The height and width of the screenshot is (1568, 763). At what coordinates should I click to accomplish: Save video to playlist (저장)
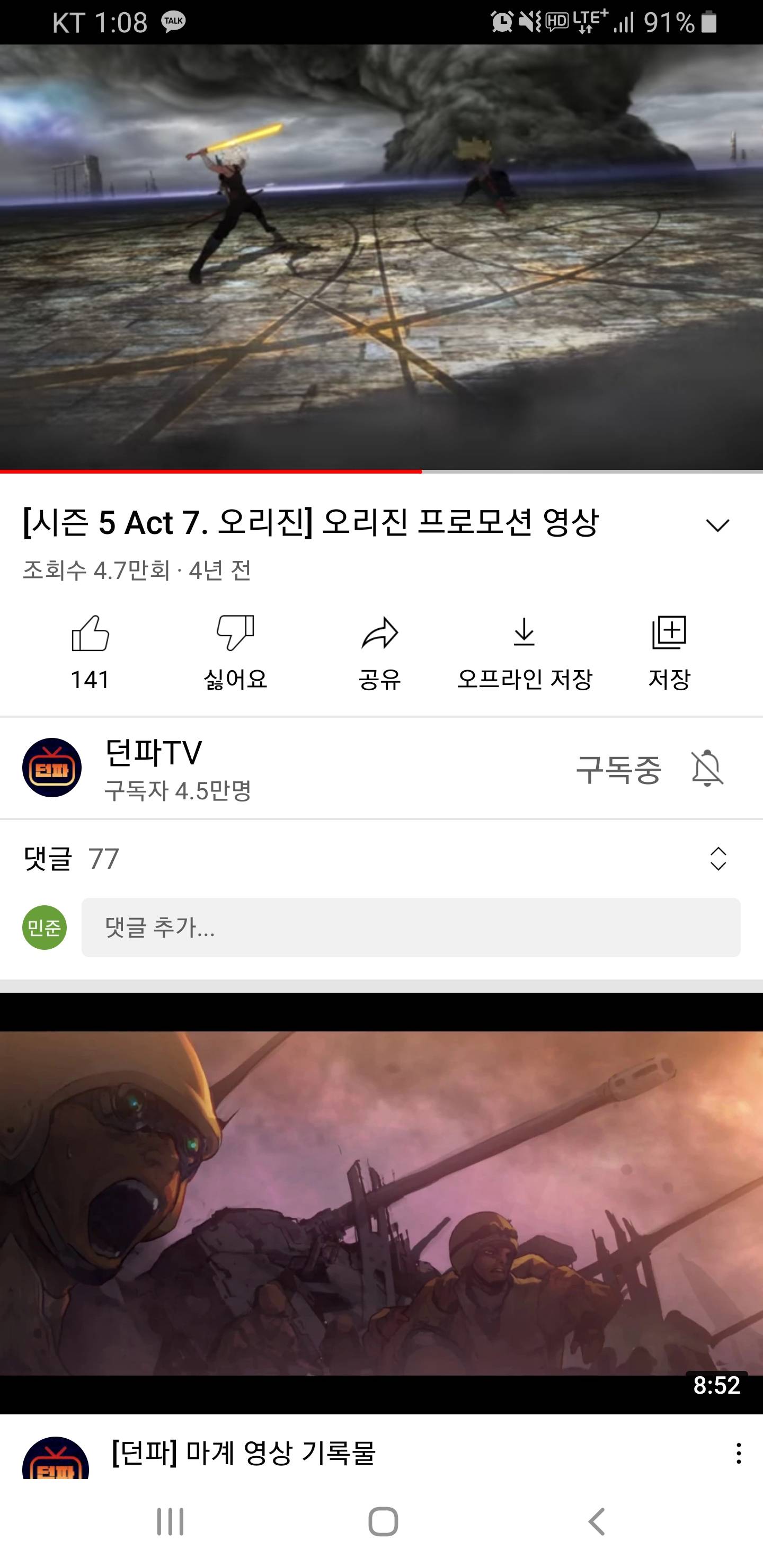(669, 652)
